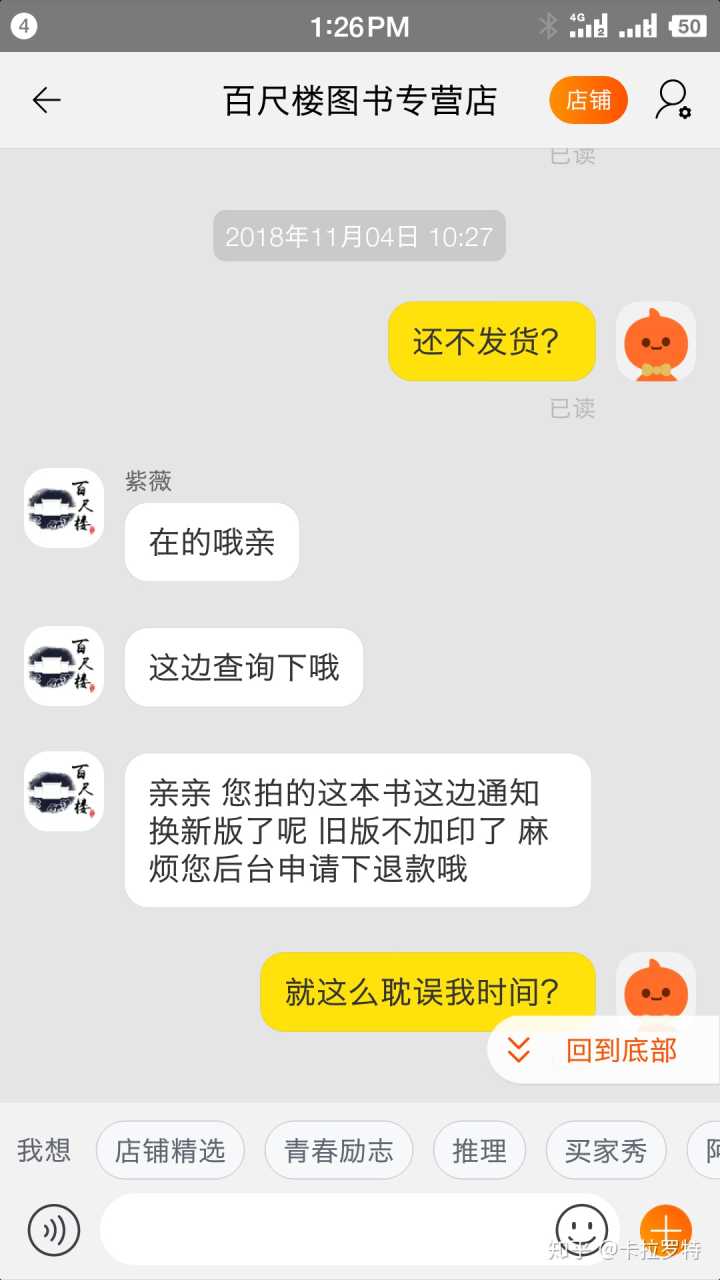Open contact settings profile icon
720x1280 pixels.
(x=673, y=100)
